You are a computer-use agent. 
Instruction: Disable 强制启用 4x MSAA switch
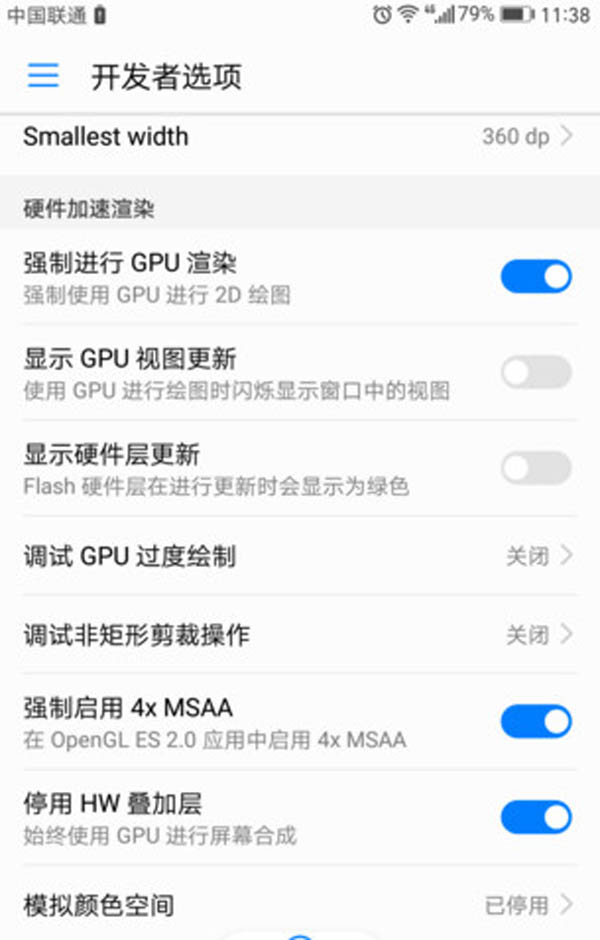535,721
